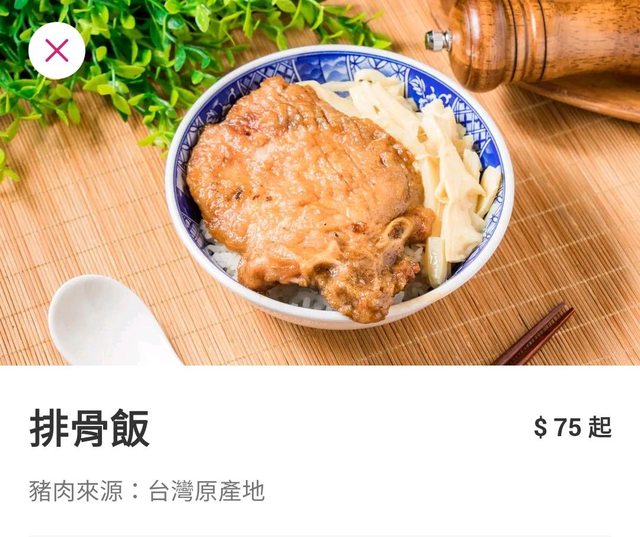The width and height of the screenshot is (640, 537).
Task: Close the 排骨飯 item detail view
Action: tap(57, 51)
